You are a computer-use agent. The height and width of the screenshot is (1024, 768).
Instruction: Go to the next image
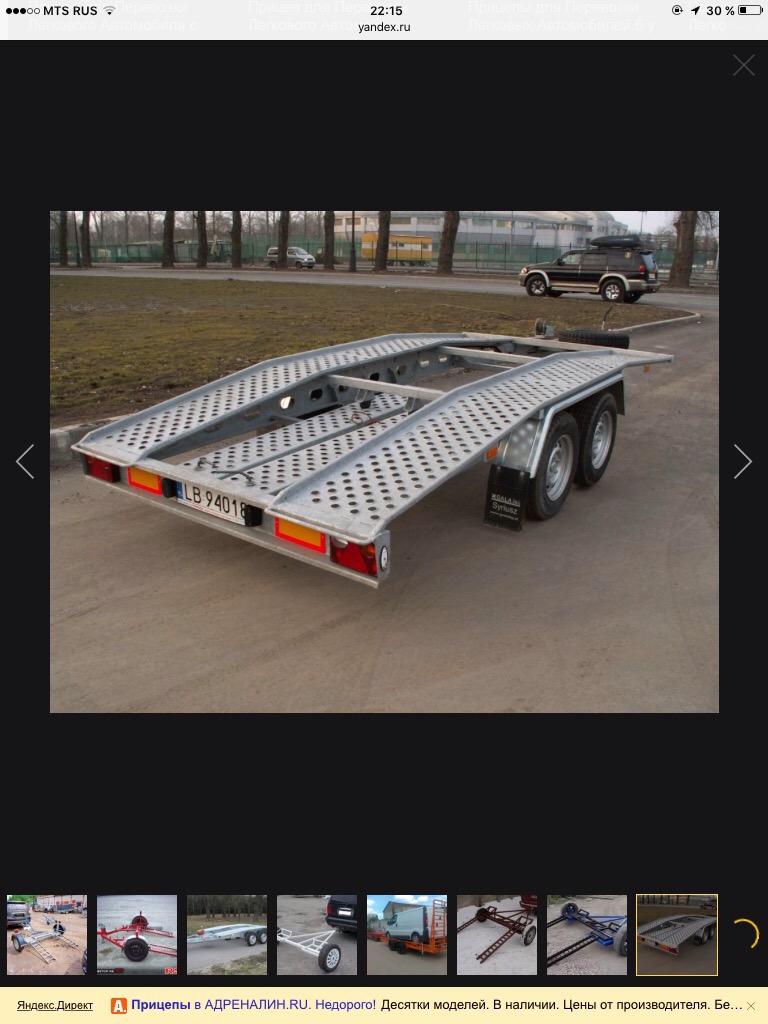pos(742,461)
